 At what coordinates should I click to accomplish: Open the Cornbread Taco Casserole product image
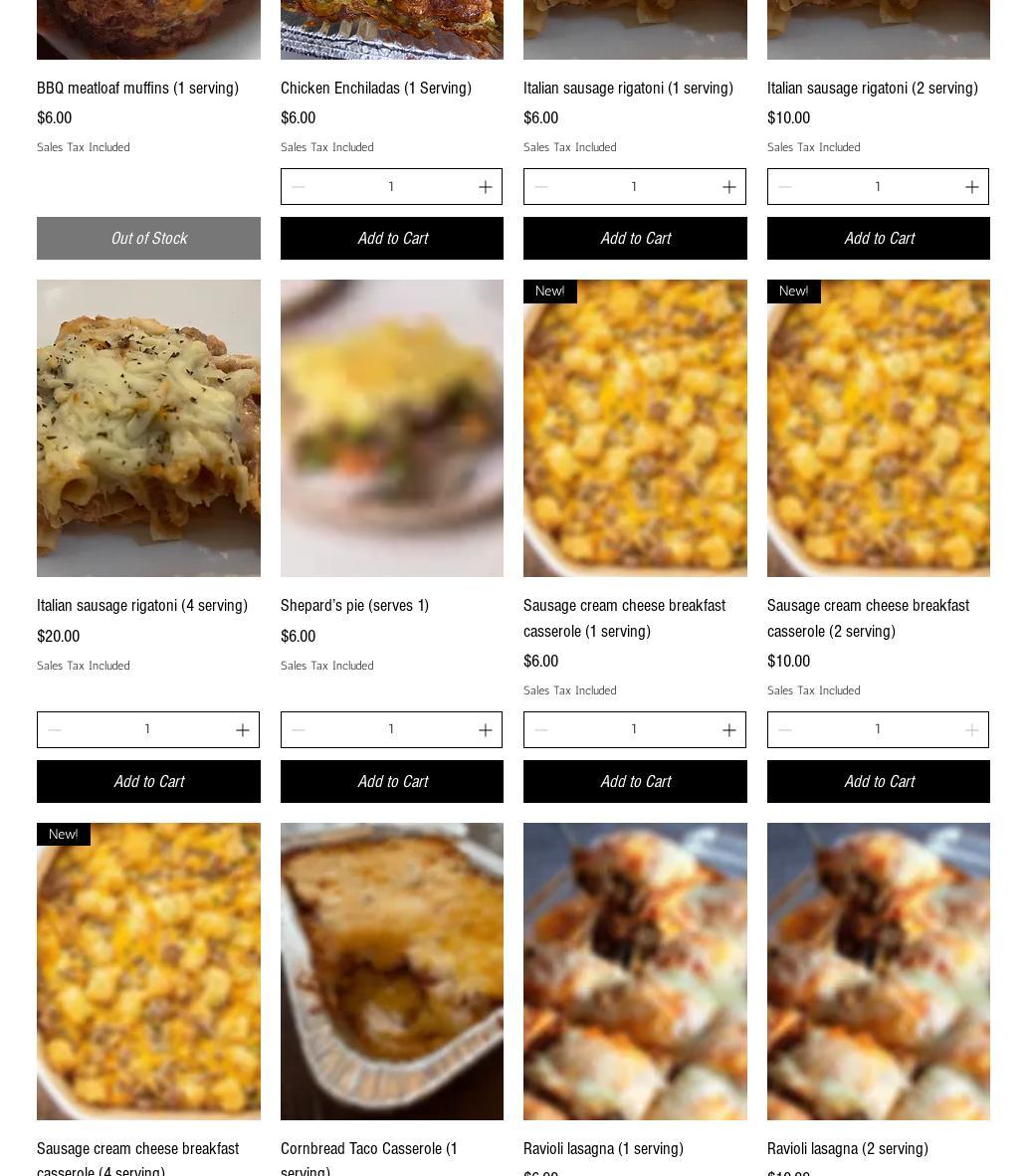pos(391,971)
